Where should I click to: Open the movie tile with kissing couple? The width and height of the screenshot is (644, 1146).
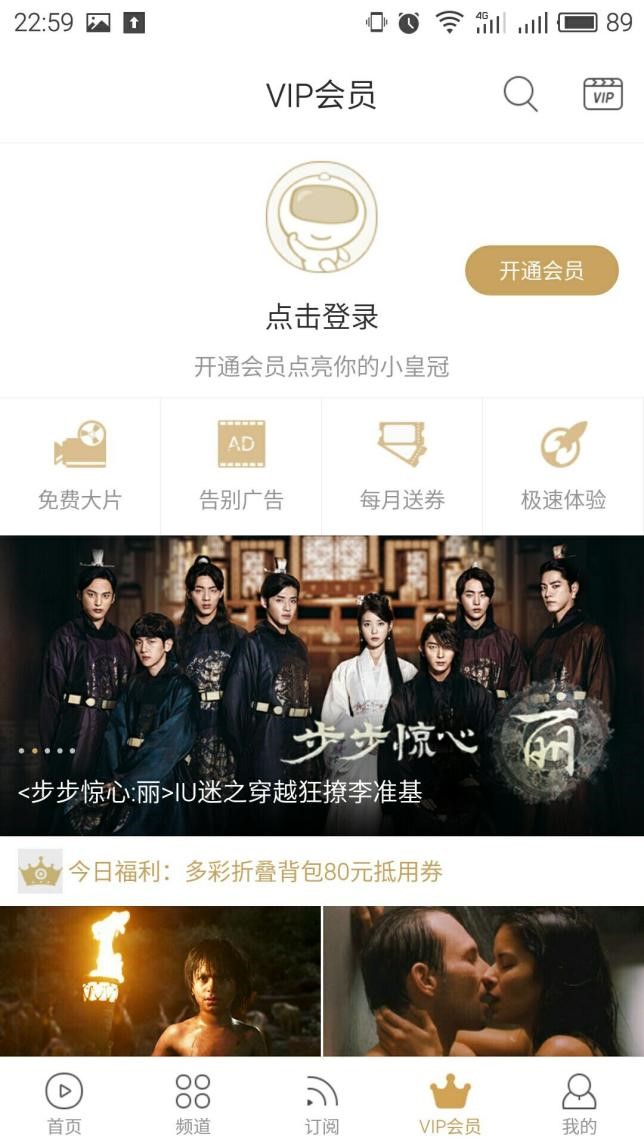tap(483, 981)
